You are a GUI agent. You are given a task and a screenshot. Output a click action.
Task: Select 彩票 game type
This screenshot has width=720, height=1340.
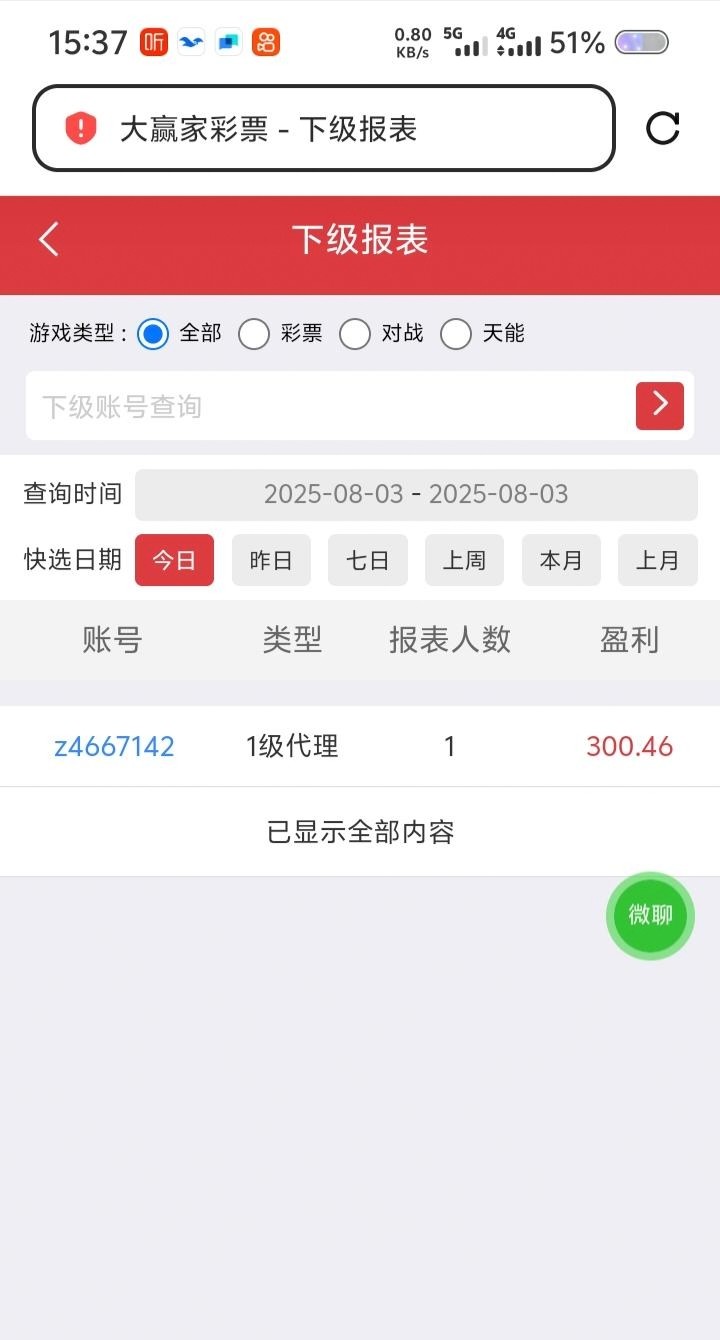point(254,334)
